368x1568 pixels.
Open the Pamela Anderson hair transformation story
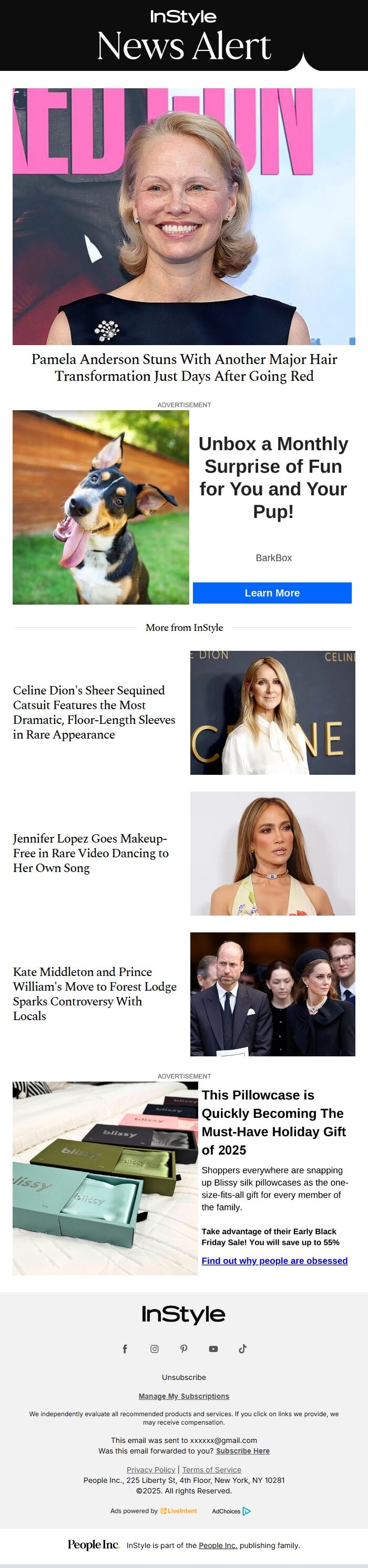click(x=184, y=367)
